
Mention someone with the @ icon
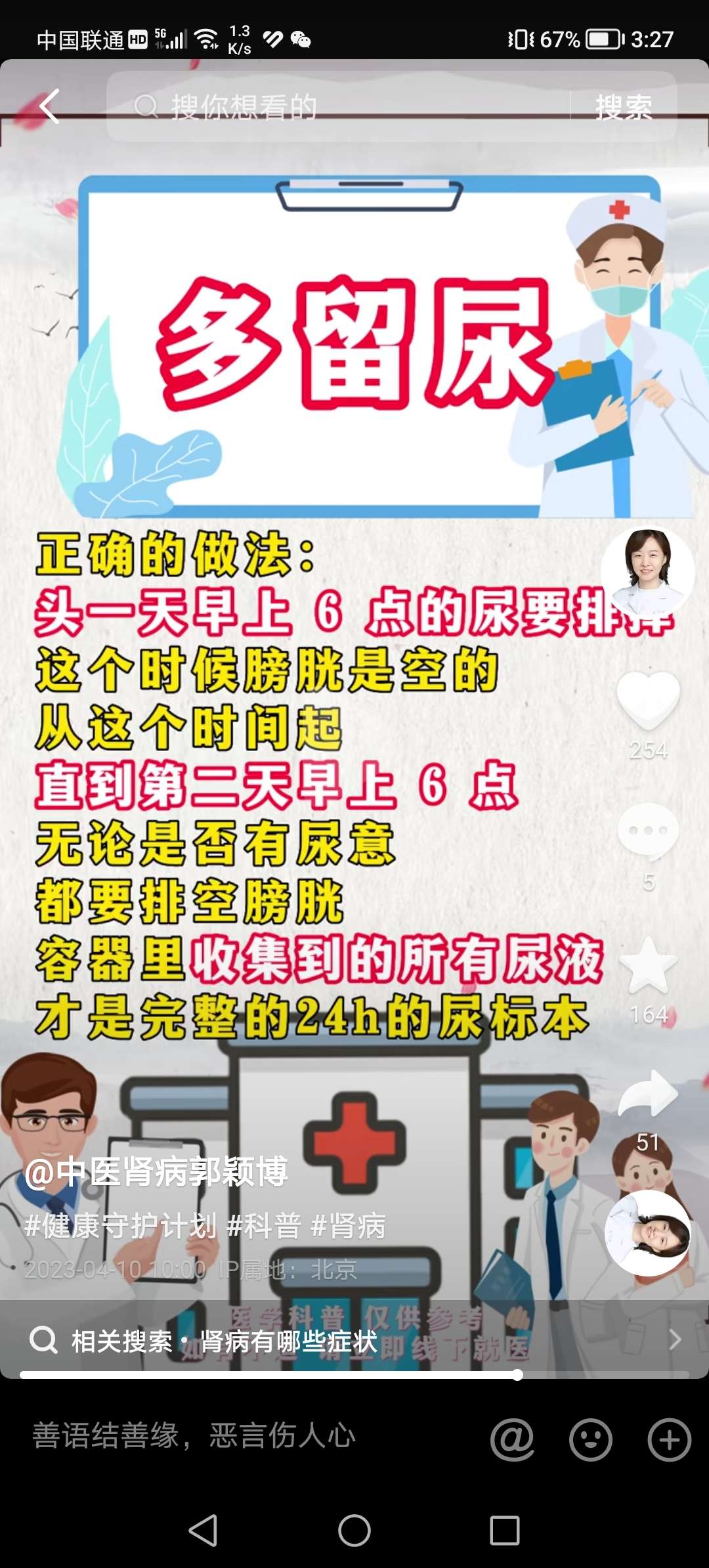512,1439
